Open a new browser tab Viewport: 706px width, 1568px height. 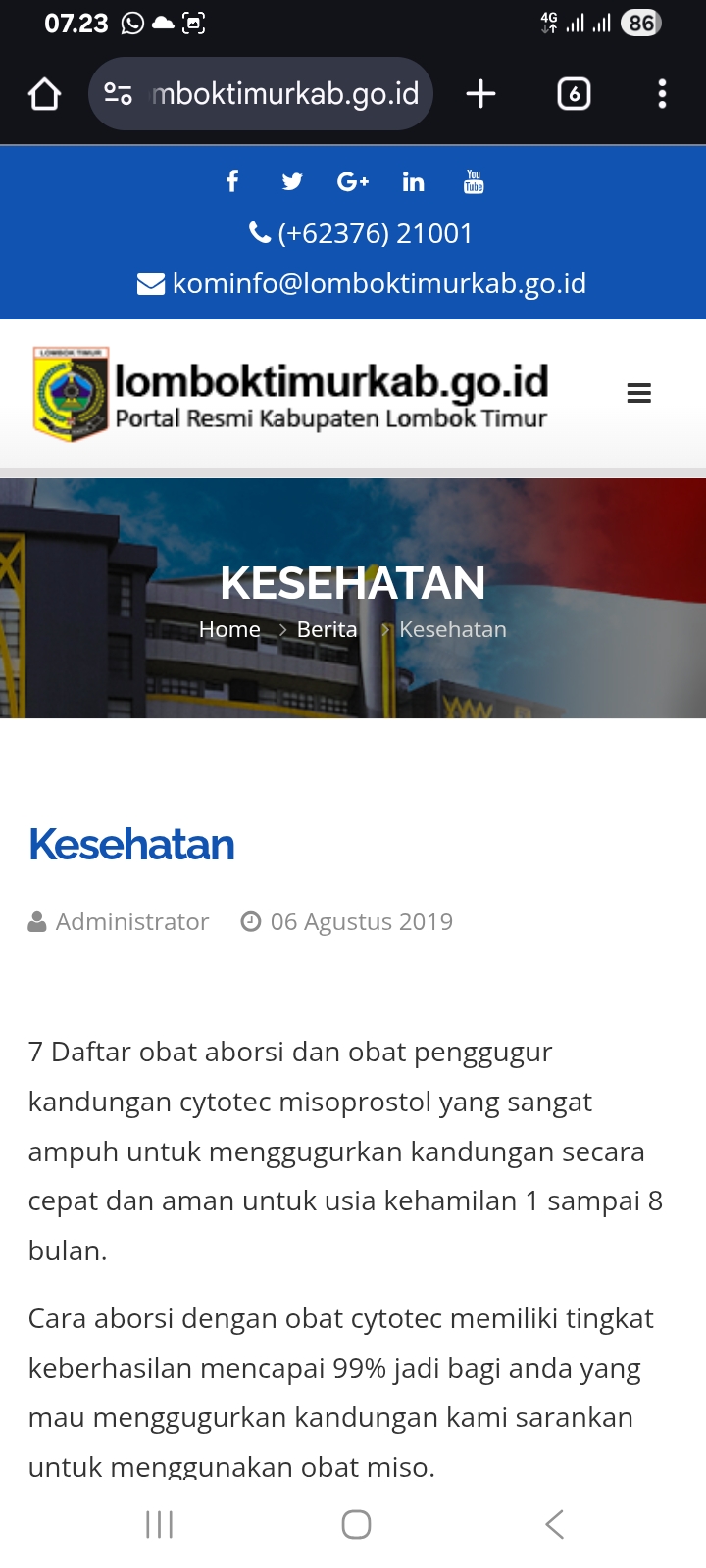480,94
